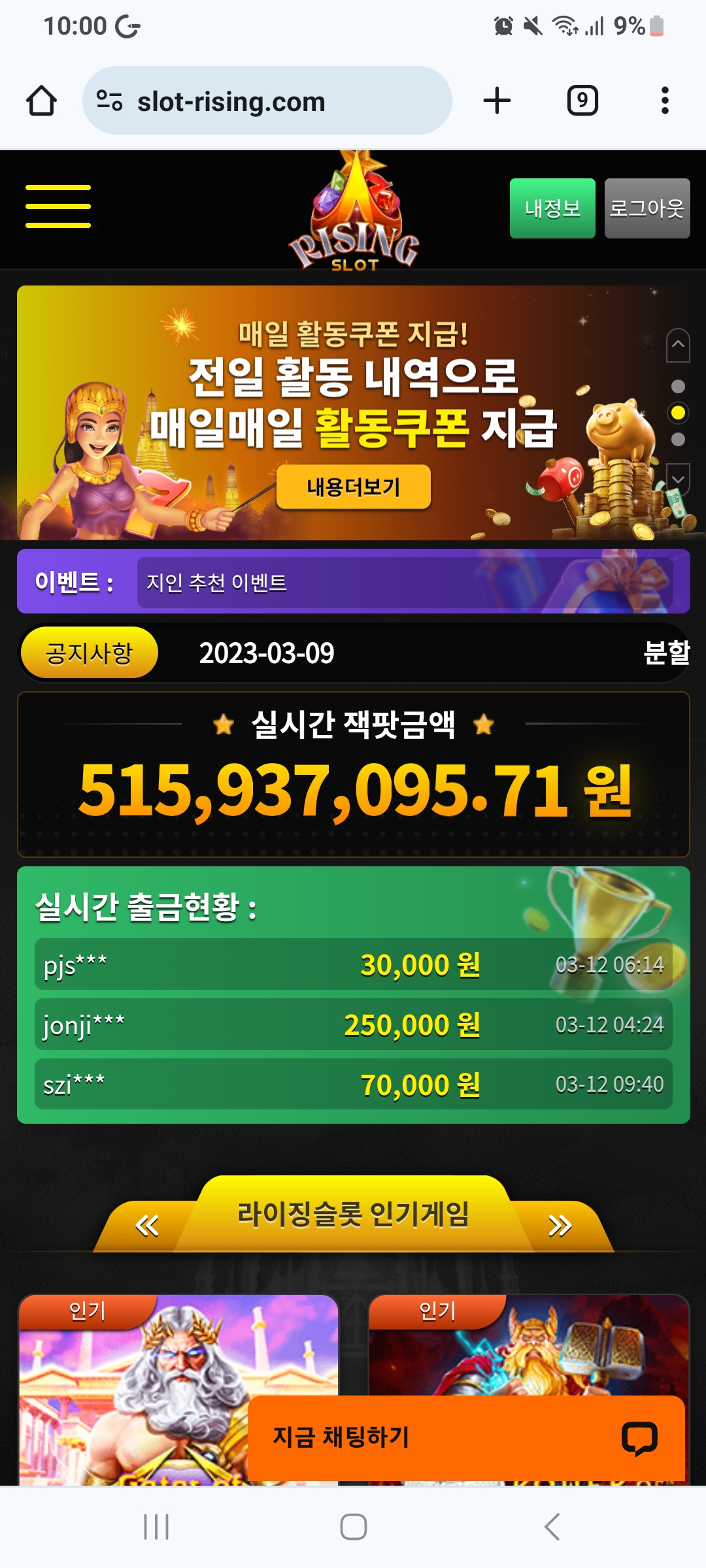Open the browser overflow menu
The image size is (706, 1568).
(665, 101)
